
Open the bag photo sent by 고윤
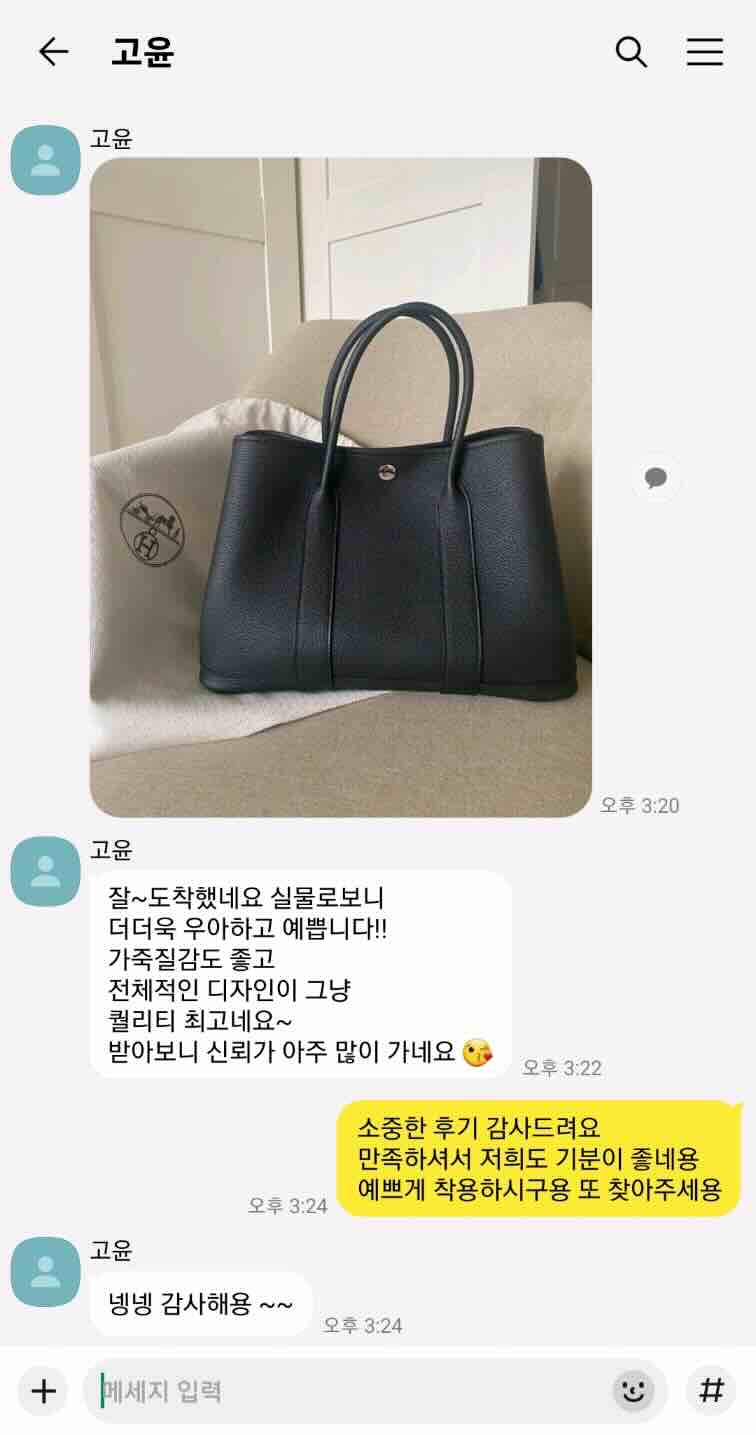tap(340, 487)
